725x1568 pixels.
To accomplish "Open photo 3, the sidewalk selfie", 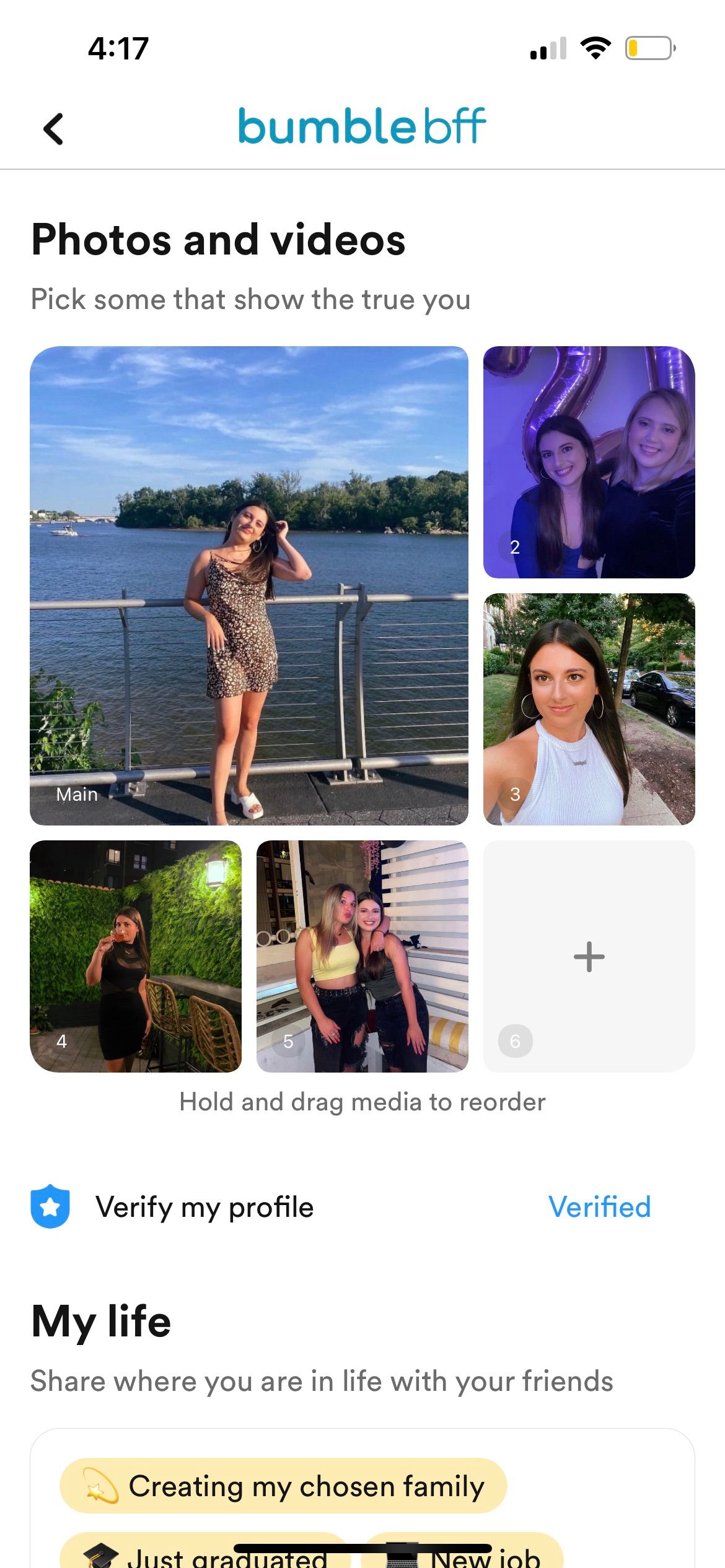I will click(588, 711).
